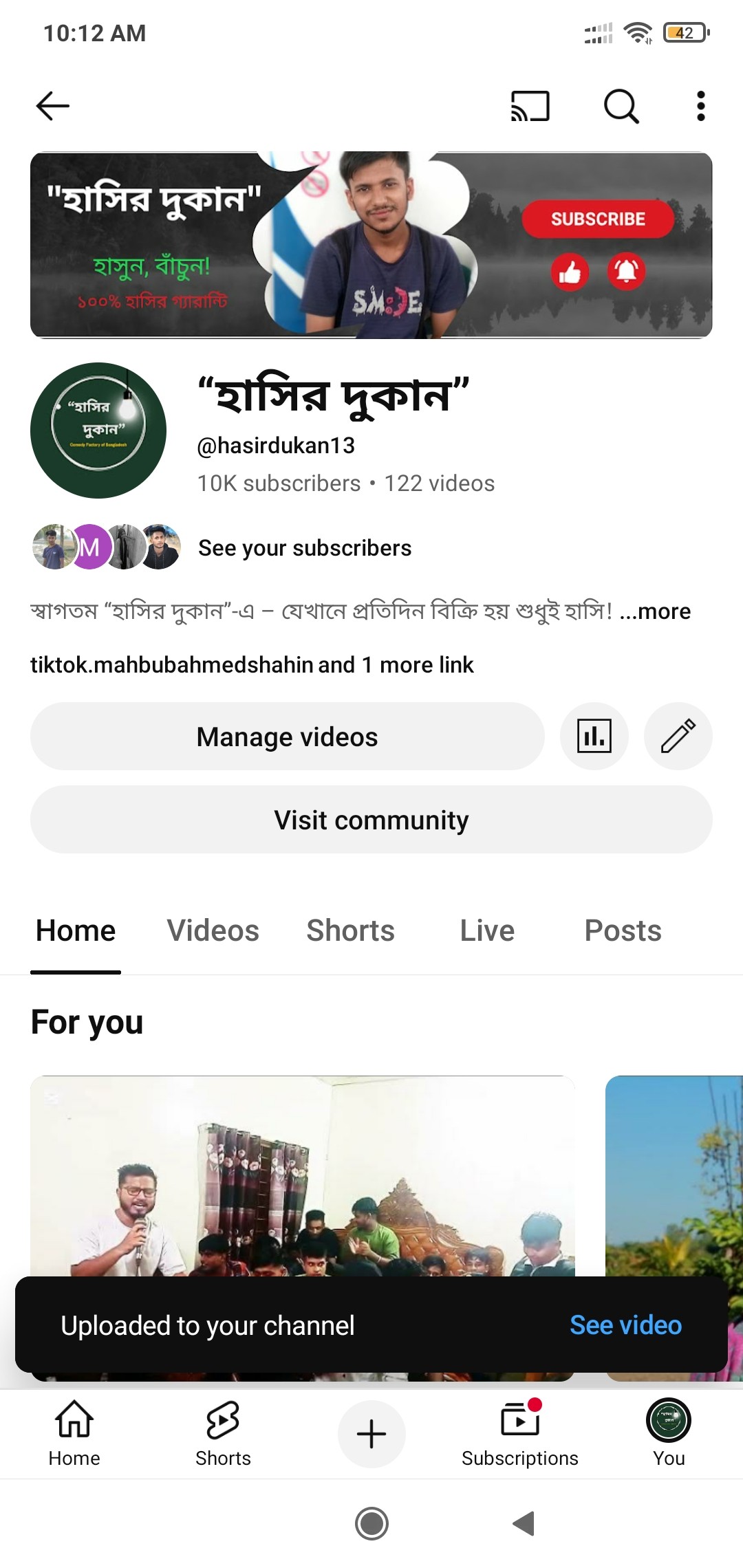Open the You tab
Viewport: 743px width, 1568px height.
coord(669,1433)
